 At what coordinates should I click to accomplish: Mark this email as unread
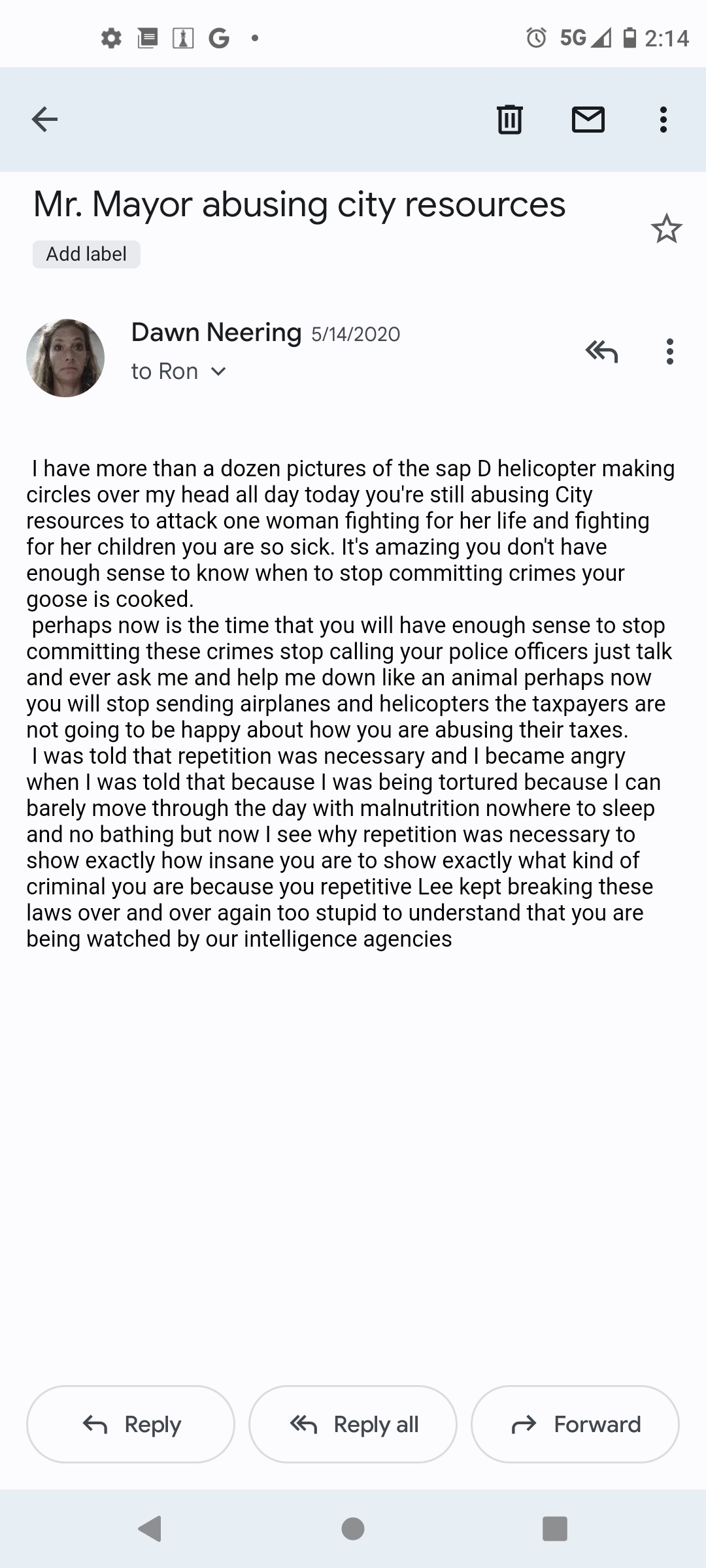tap(588, 120)
